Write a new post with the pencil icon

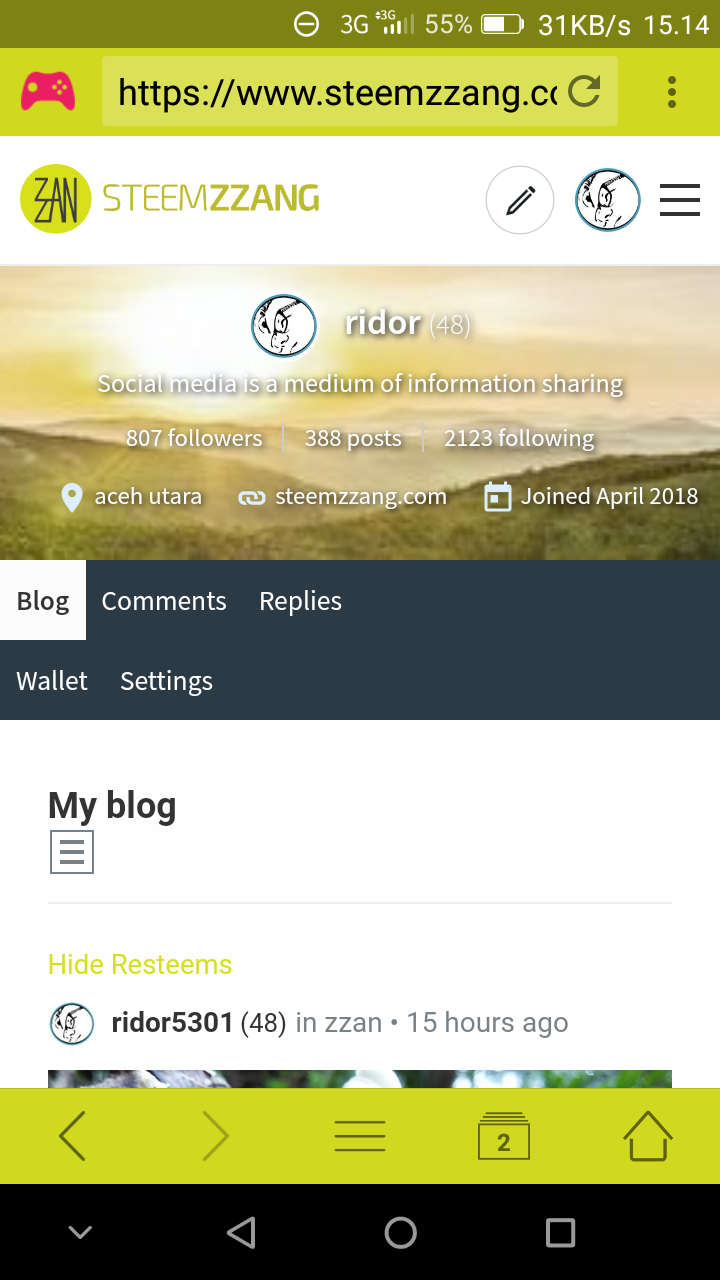[519, 200]
